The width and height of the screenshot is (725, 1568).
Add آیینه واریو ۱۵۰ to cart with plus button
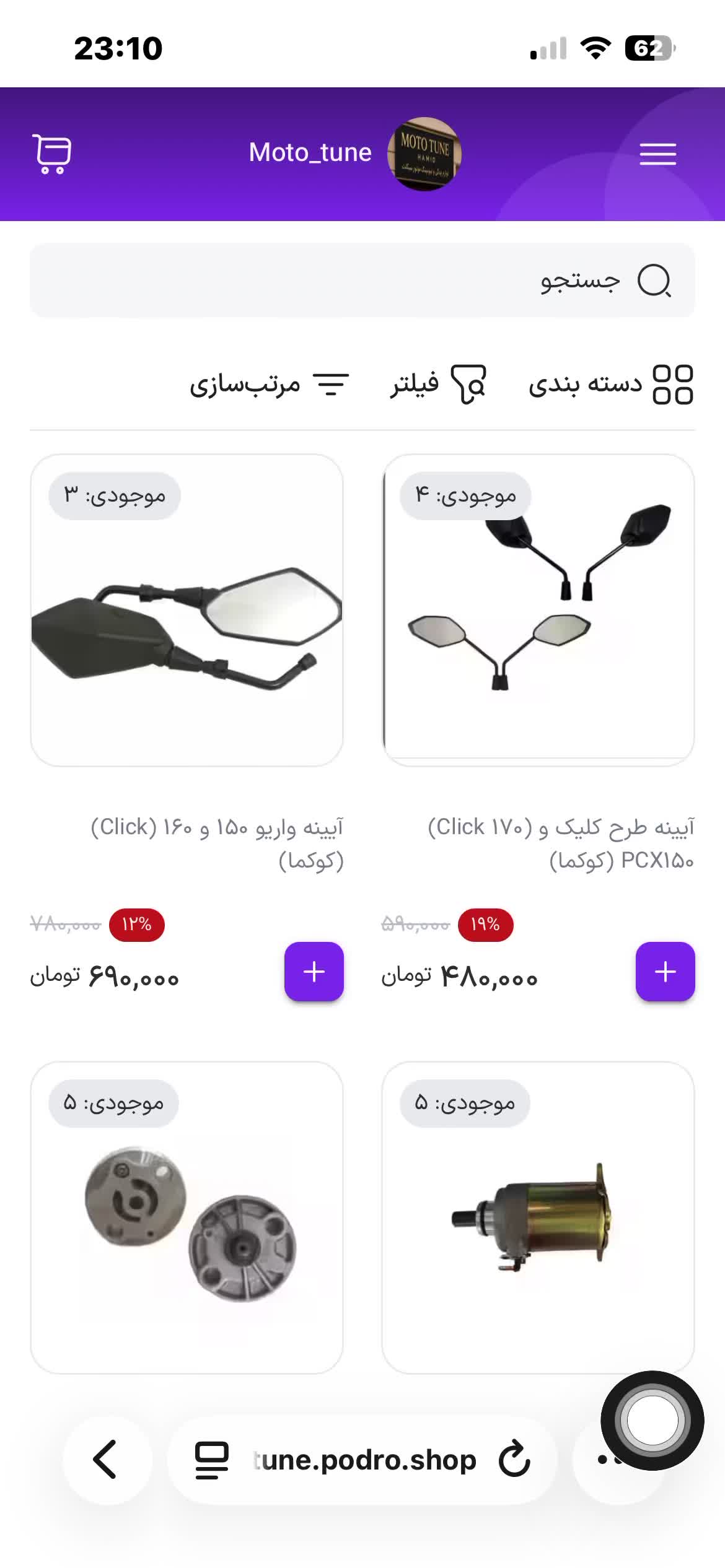314,972
